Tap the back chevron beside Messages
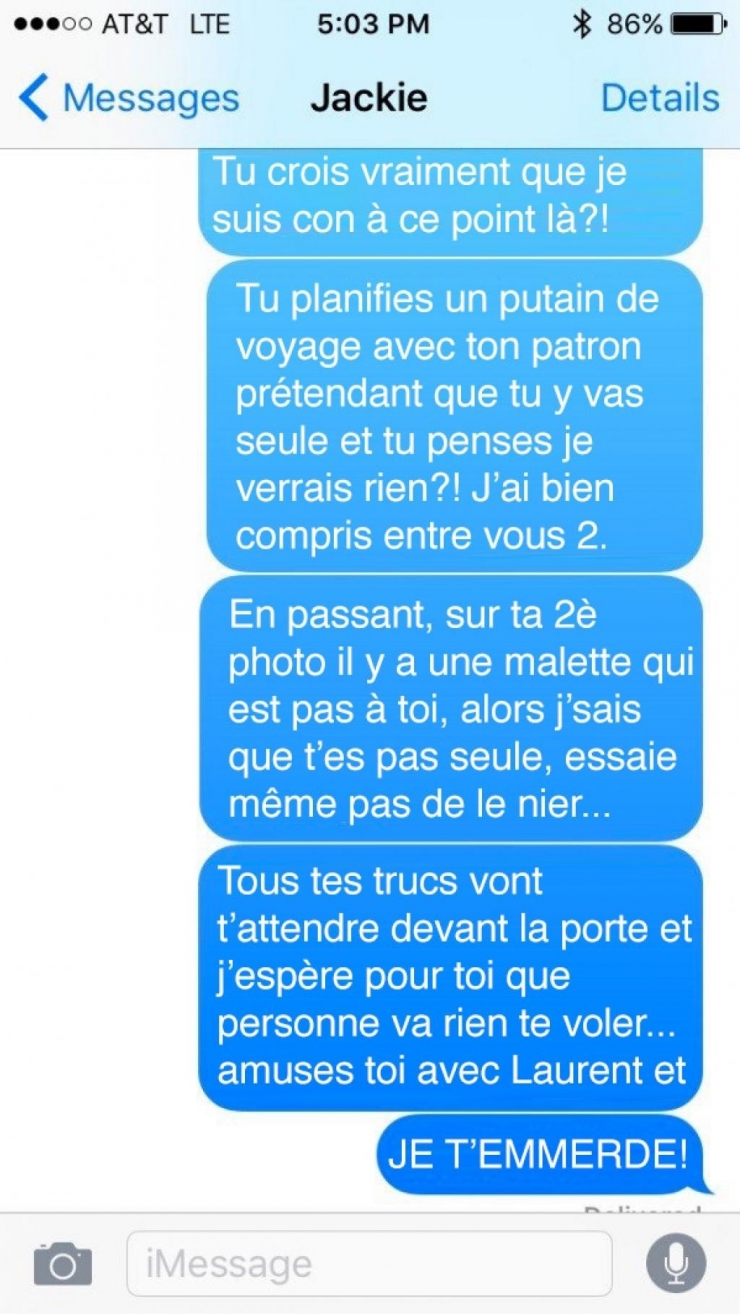 [32, 97]
